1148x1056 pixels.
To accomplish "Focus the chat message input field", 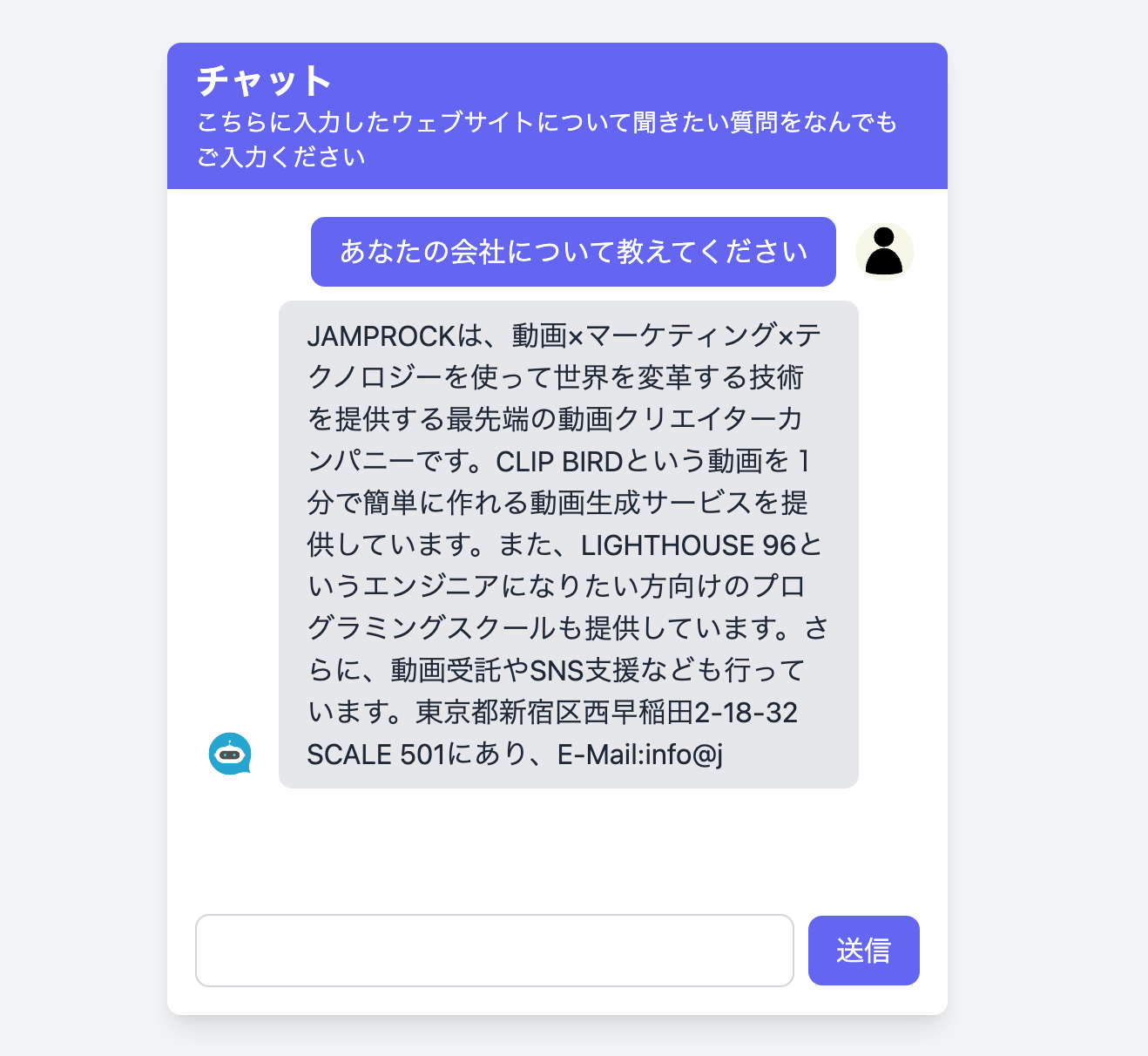I will tap(494, 951).
